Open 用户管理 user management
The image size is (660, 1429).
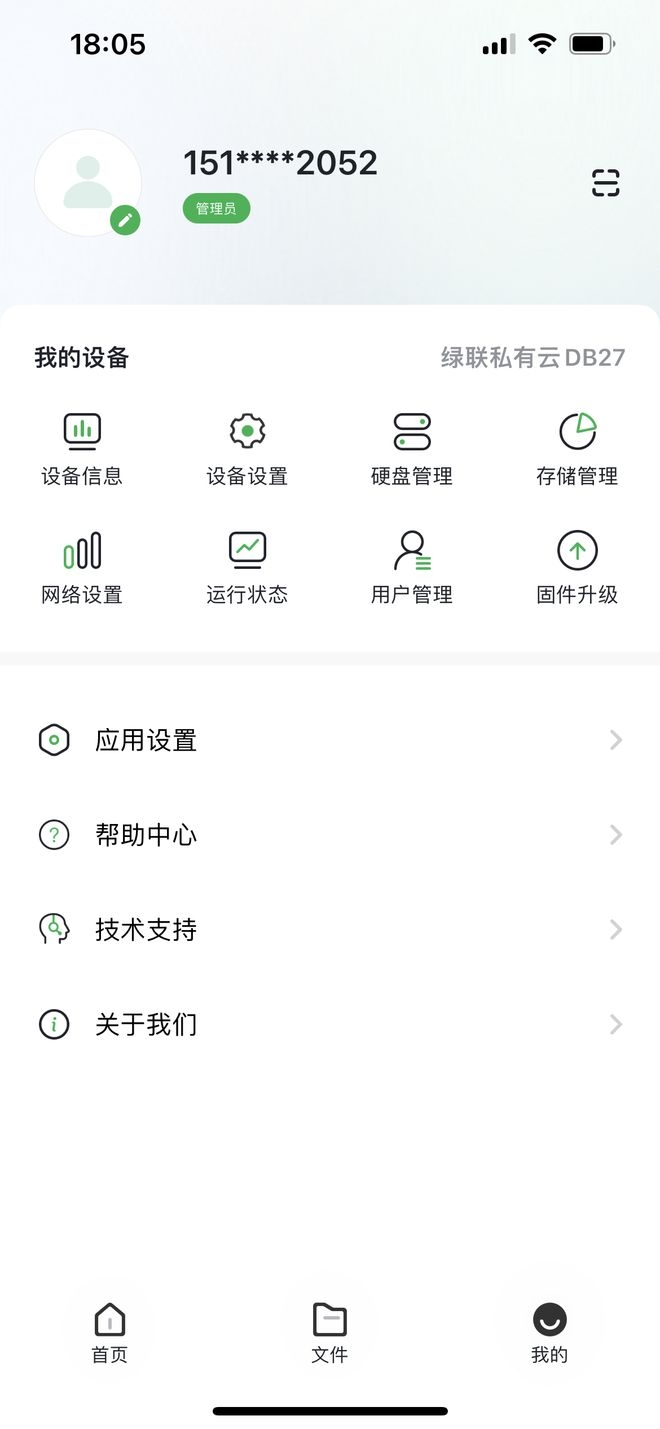[x=412, y=568]
